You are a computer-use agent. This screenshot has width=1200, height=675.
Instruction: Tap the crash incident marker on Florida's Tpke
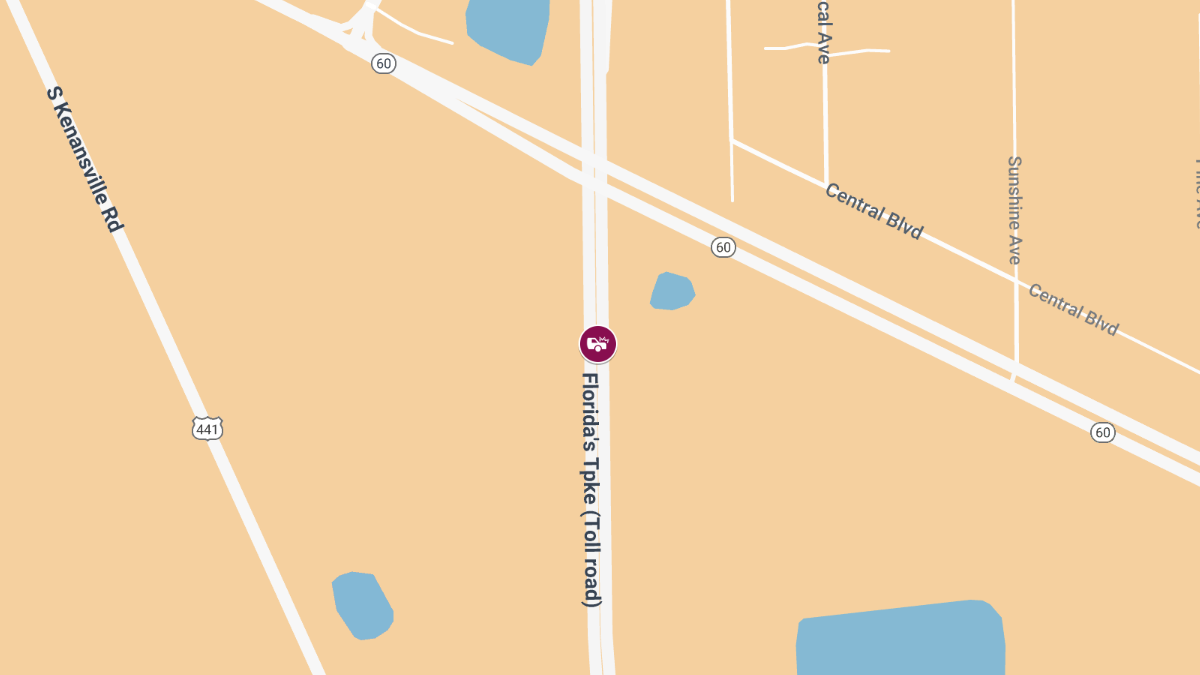(598, 344)
